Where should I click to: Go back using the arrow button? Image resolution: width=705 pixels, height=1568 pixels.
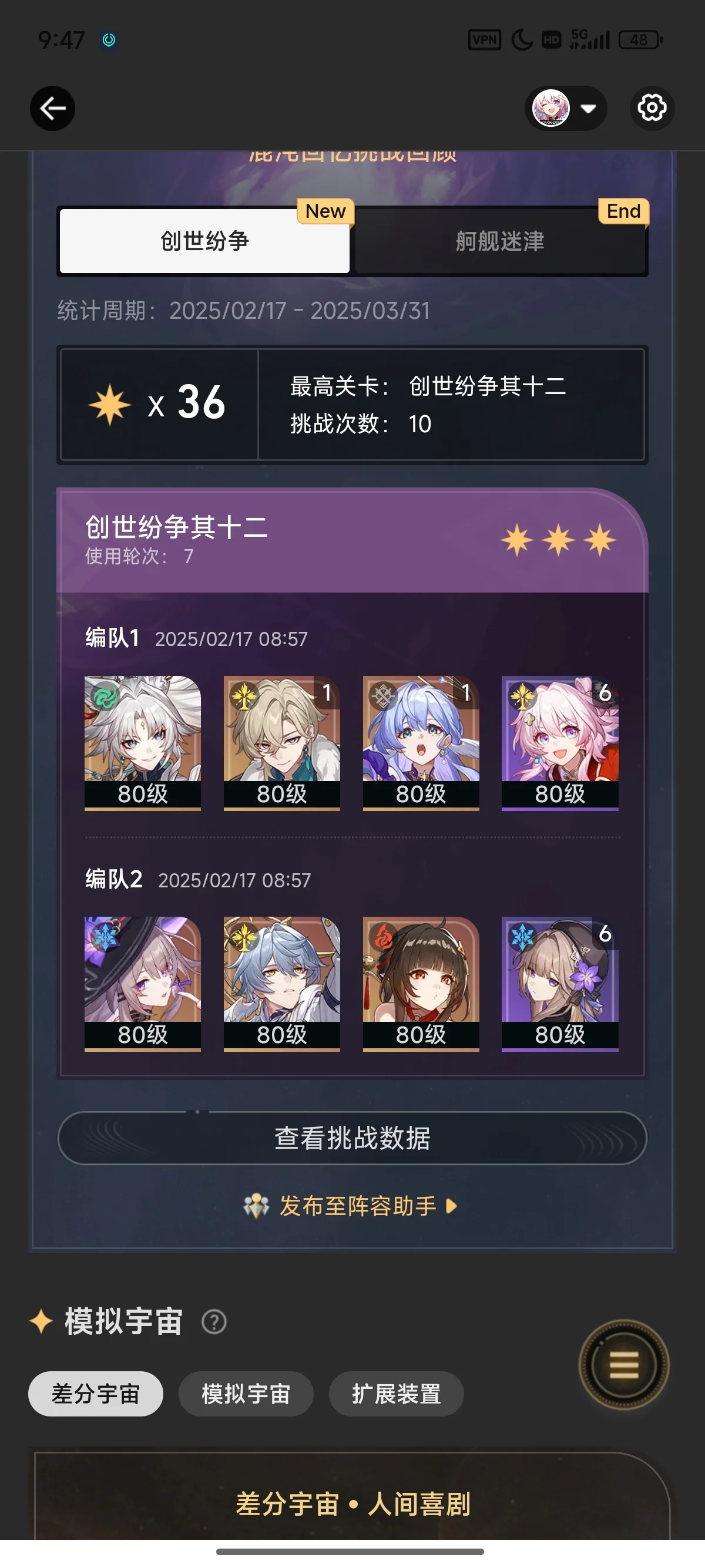pos(53,109)
